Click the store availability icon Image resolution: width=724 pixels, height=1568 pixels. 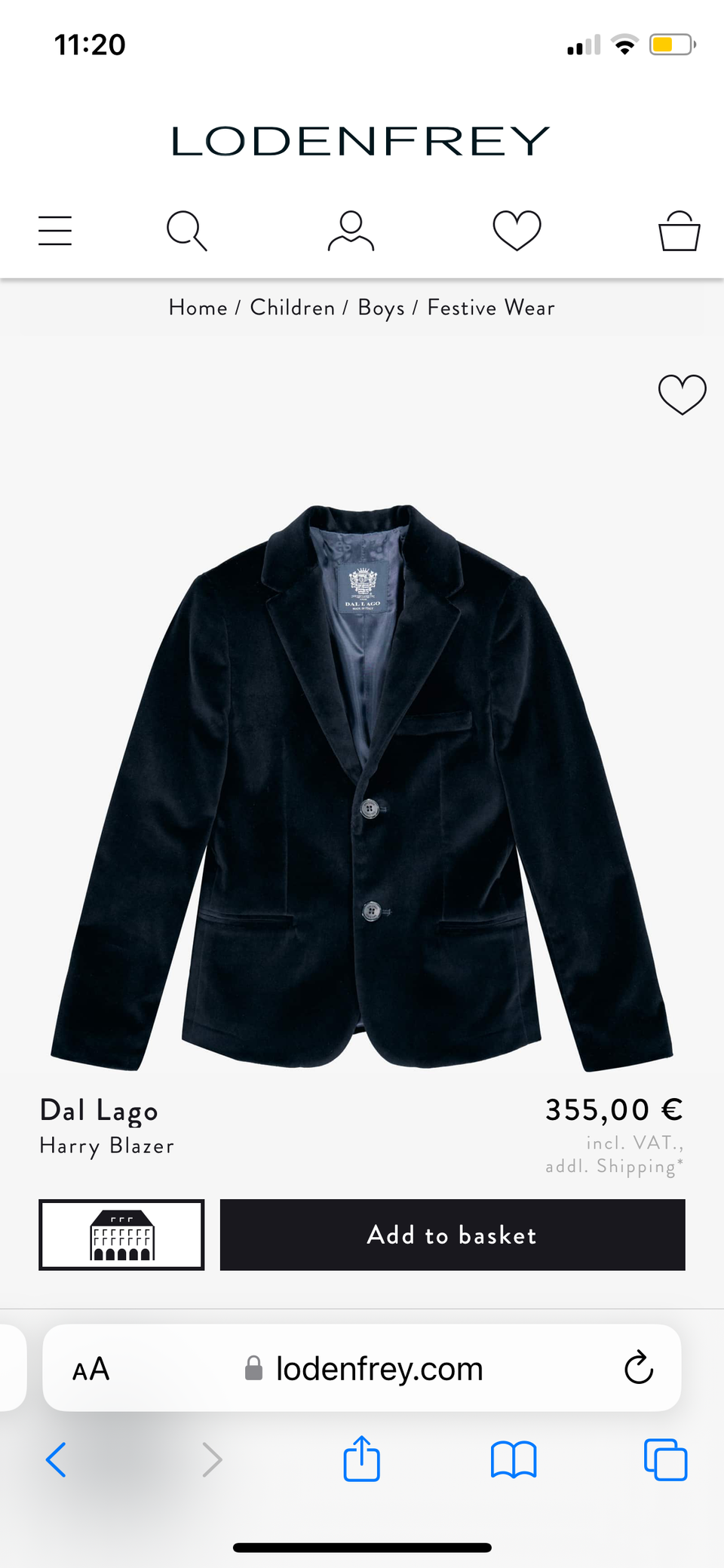tap(121, 1235)
